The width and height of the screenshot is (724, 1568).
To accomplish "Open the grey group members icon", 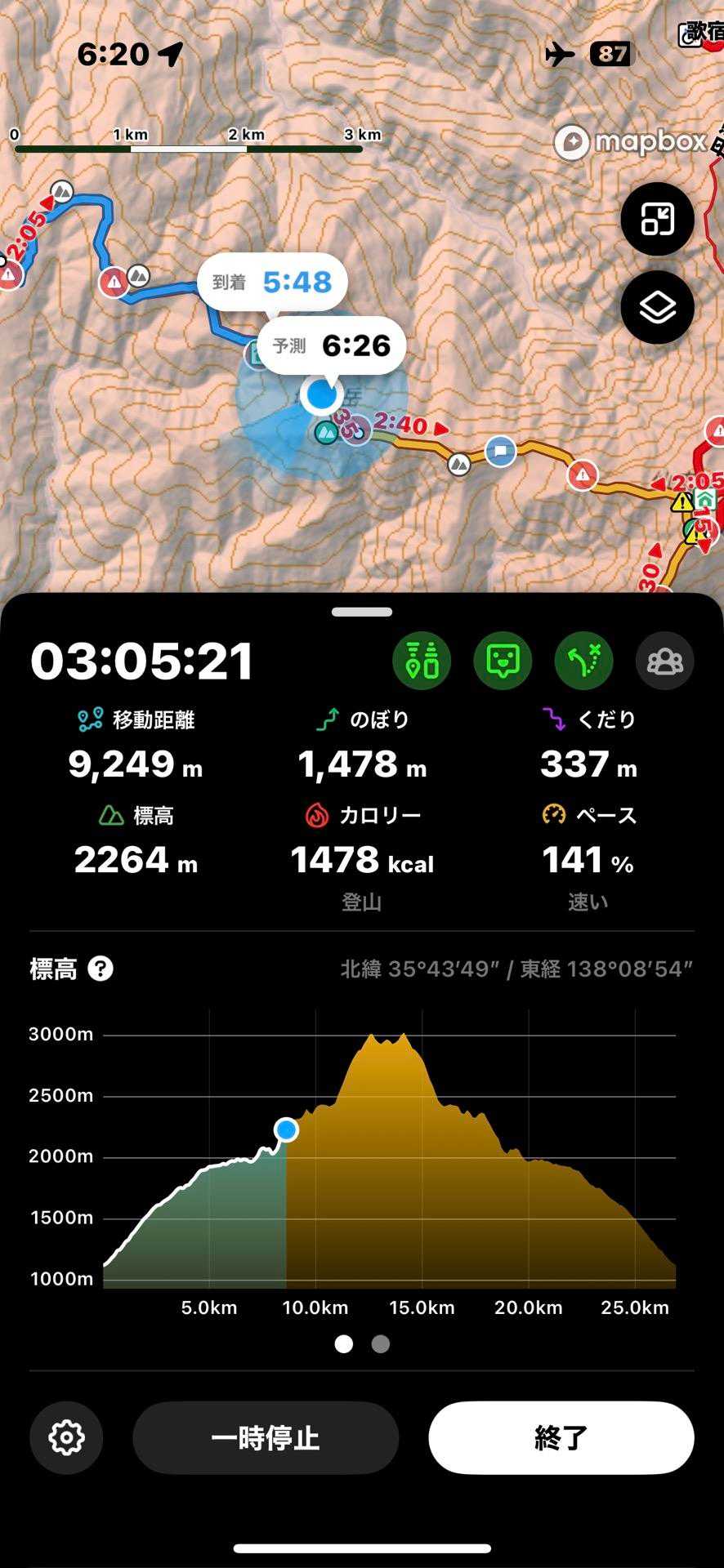I will point(664,661).
